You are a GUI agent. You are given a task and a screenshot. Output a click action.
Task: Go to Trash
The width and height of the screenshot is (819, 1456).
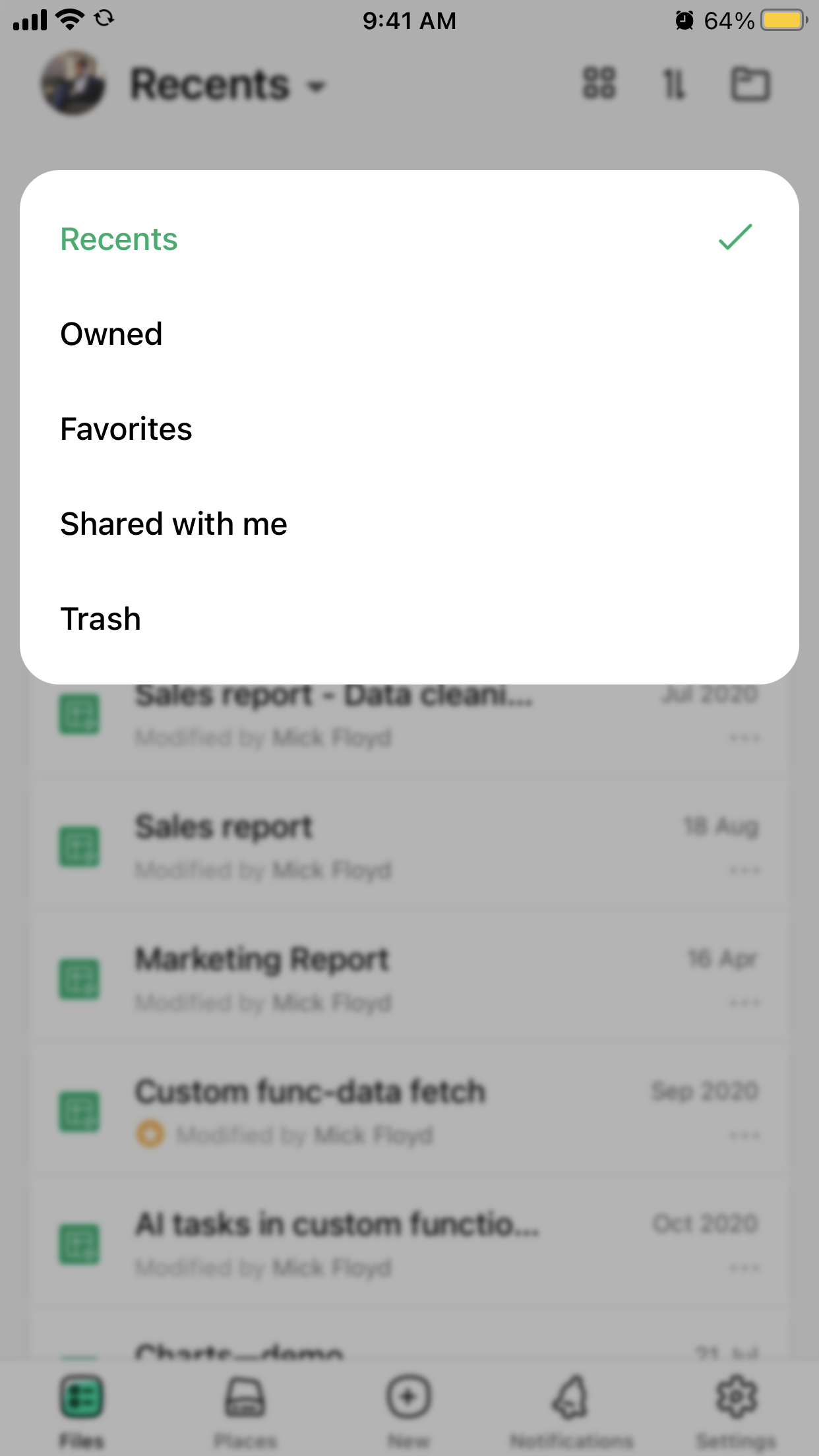[101, 619]
